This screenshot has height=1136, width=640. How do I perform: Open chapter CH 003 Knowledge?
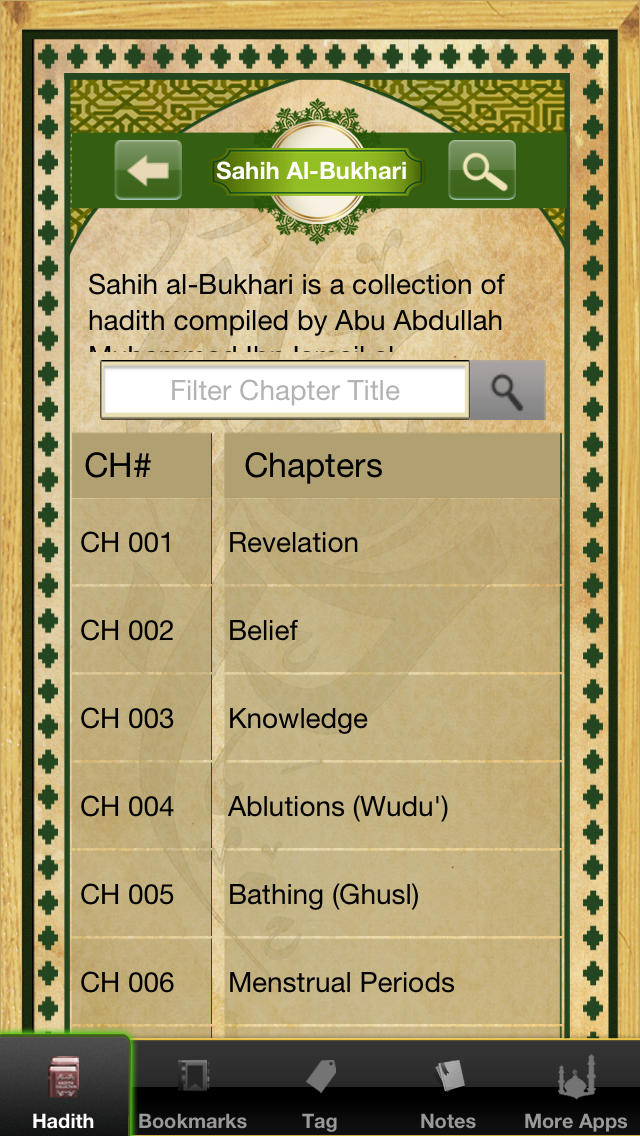[x=316, y=718]
